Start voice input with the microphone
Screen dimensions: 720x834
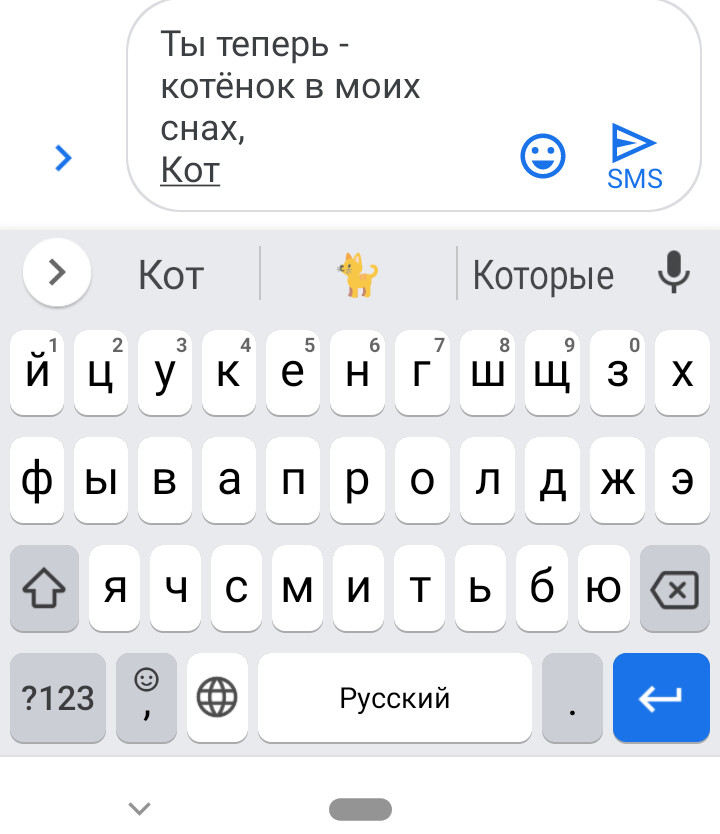pos(675,272)
